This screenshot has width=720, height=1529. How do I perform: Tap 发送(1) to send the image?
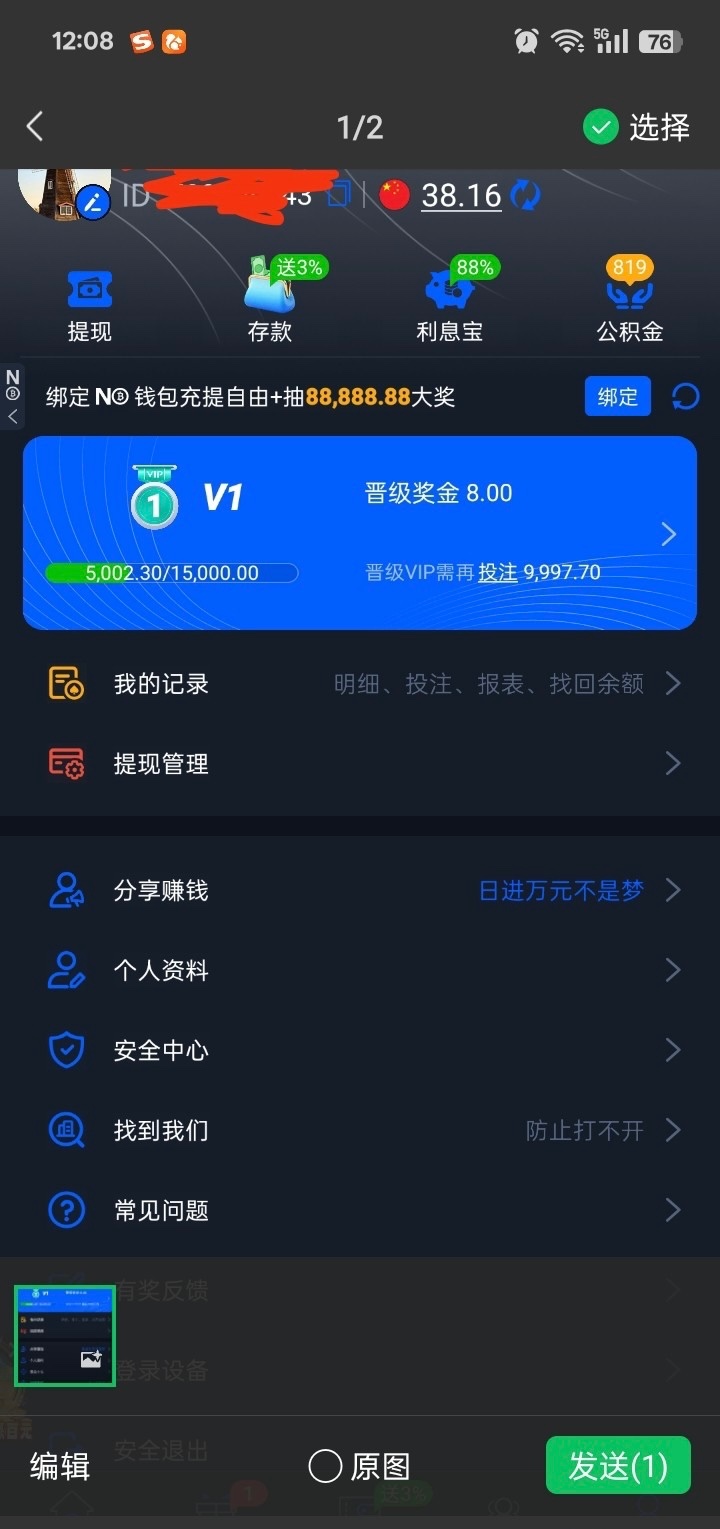[x=618, y=1466]
